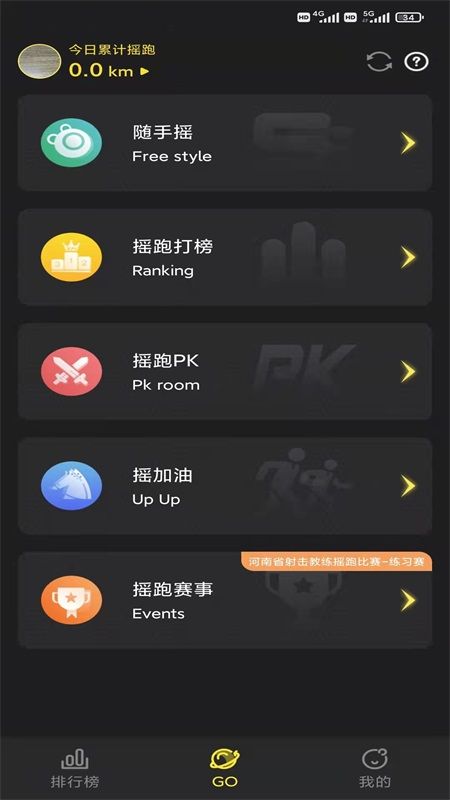Tap the refresh sync icon
This screenshot has height=800, width=450.
[x=379, y=62]
